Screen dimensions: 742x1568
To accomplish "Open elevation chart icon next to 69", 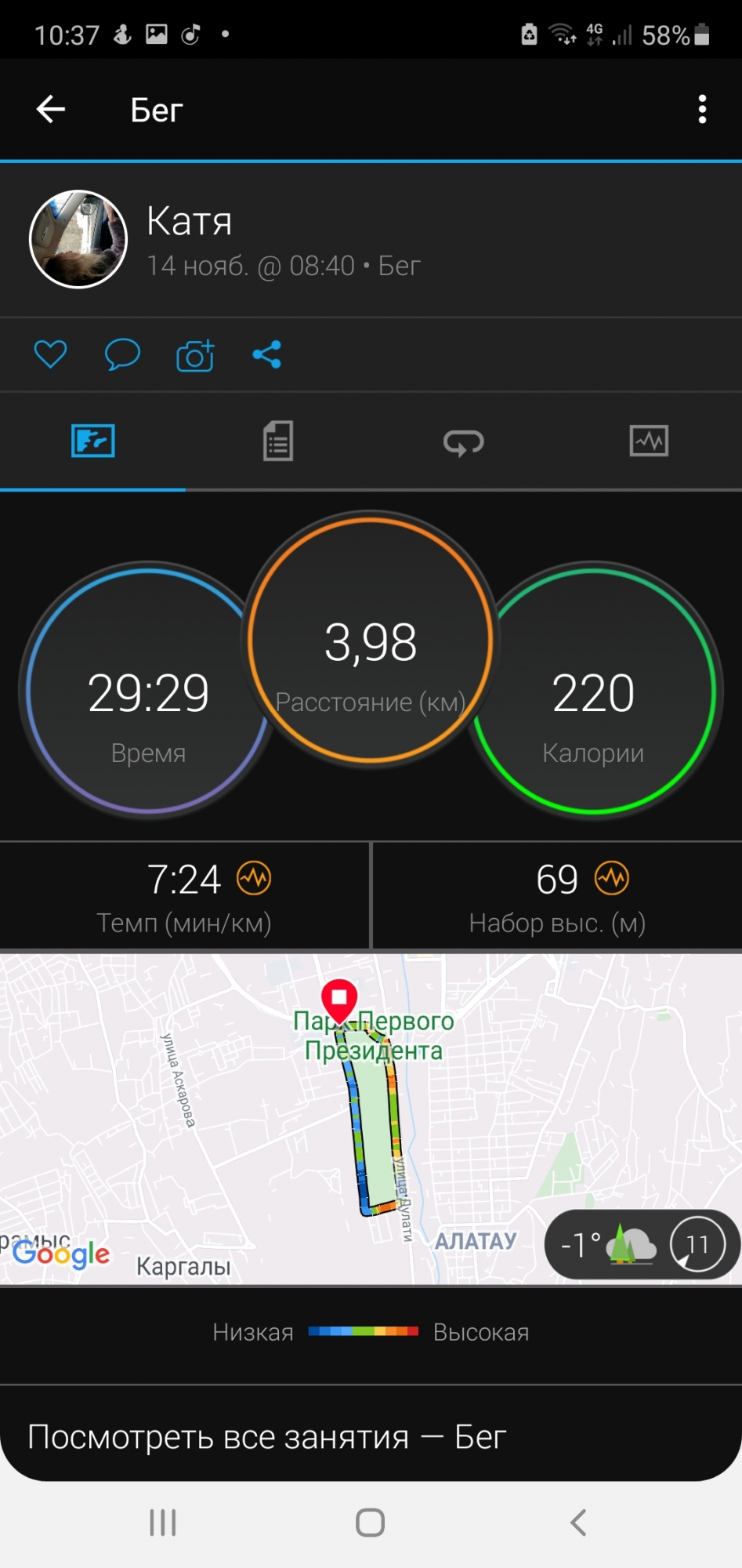I will tap(612, 878).
